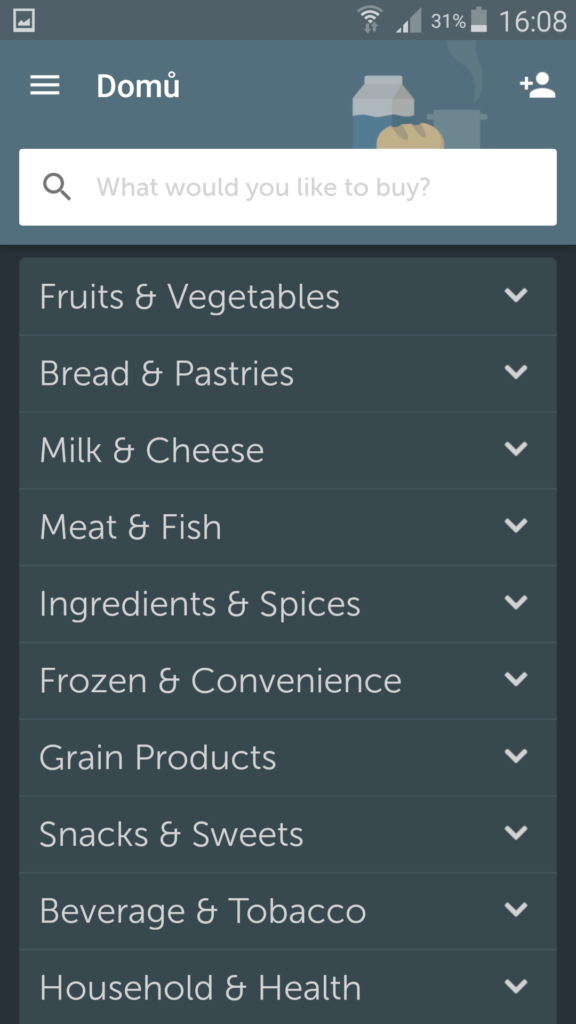Viewport: 576px width, 1024px height.
Task: Expand Frozen & Convenience category
Action: click(x=288, y=680)
